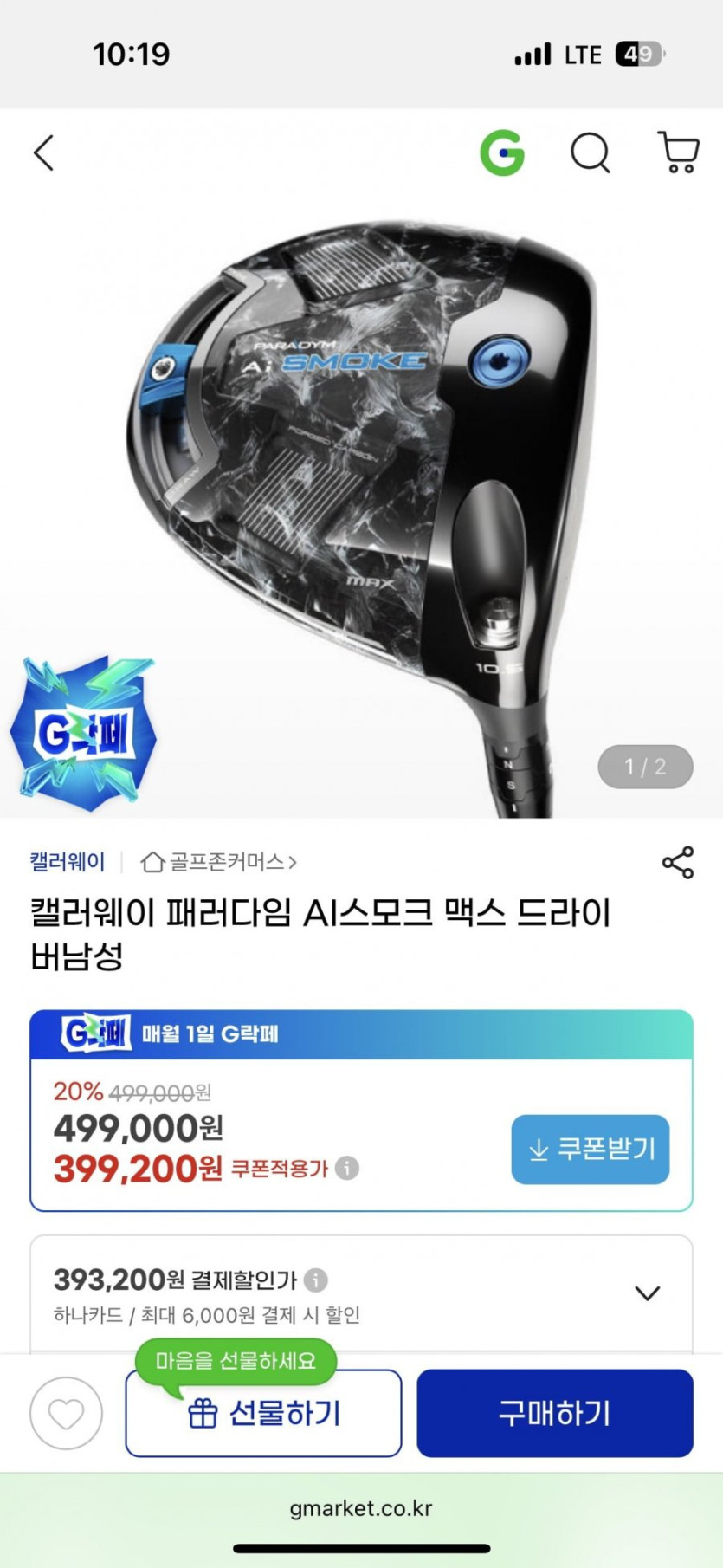This screenshot has width=723, height=1568.
Task: Tap 구매하기 to buy now
Action: [x=555, y=1413]
